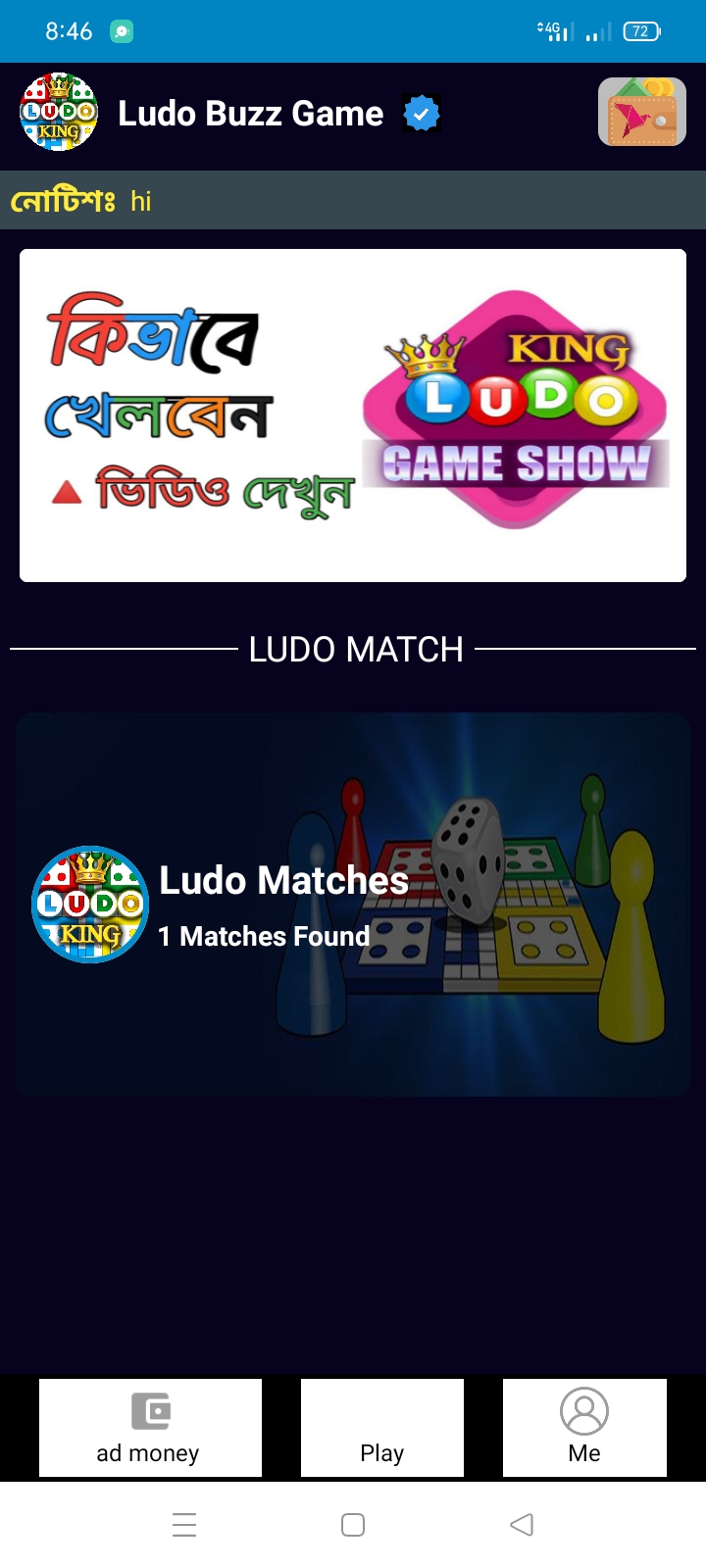Open the Ludo Matches card
This screenshot has height=1568, width=706.
pyautogui.click(x=353, y=905)
